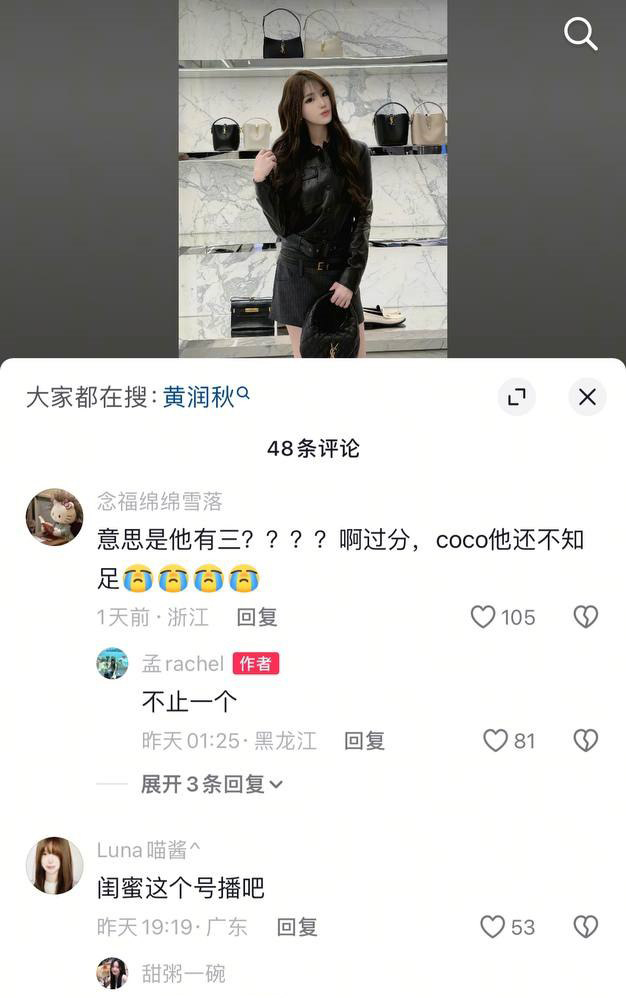Open 孟rachel's profile avatar
Screen dimensions: 626x998
(112, 664)
